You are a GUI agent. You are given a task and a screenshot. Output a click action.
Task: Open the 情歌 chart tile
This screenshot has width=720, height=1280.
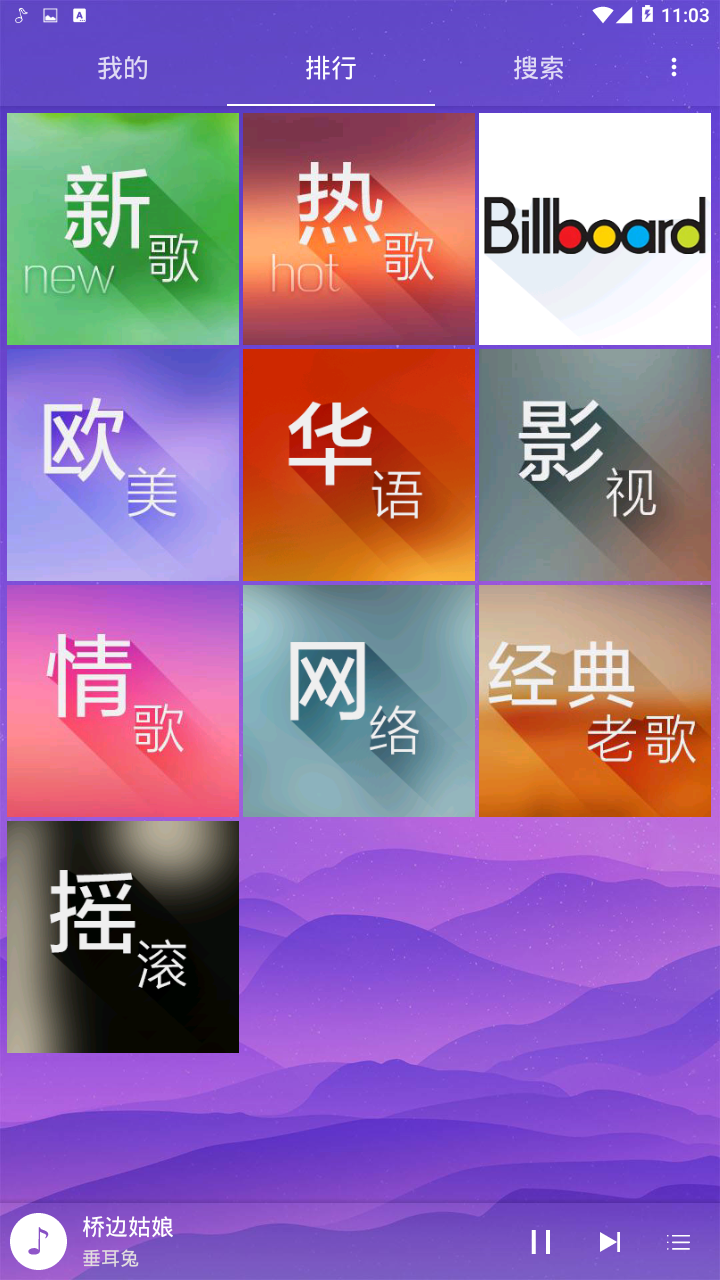pyautogui.click(x=123, y=701)
